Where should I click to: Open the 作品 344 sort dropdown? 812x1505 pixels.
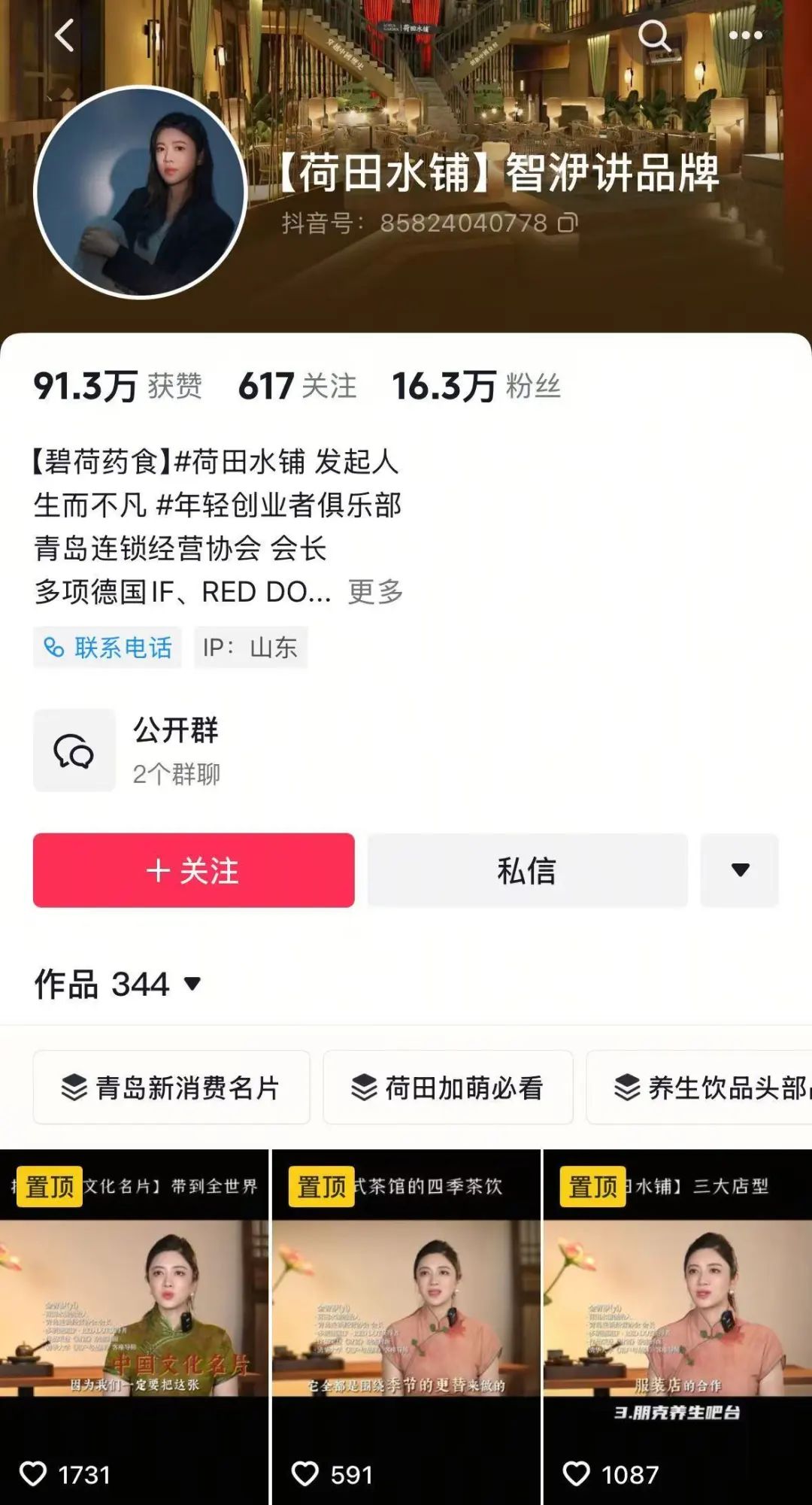point(118,984)
